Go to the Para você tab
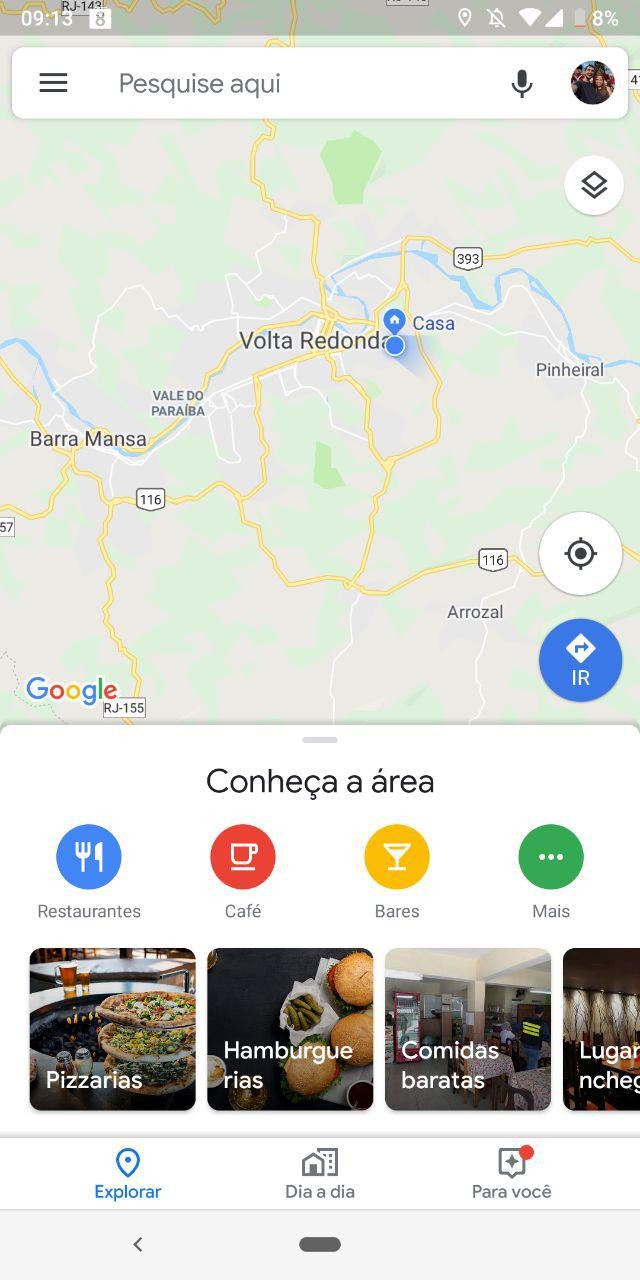Image resolution: width=640 pixels, height=1280 pixels. (512, 1174)
